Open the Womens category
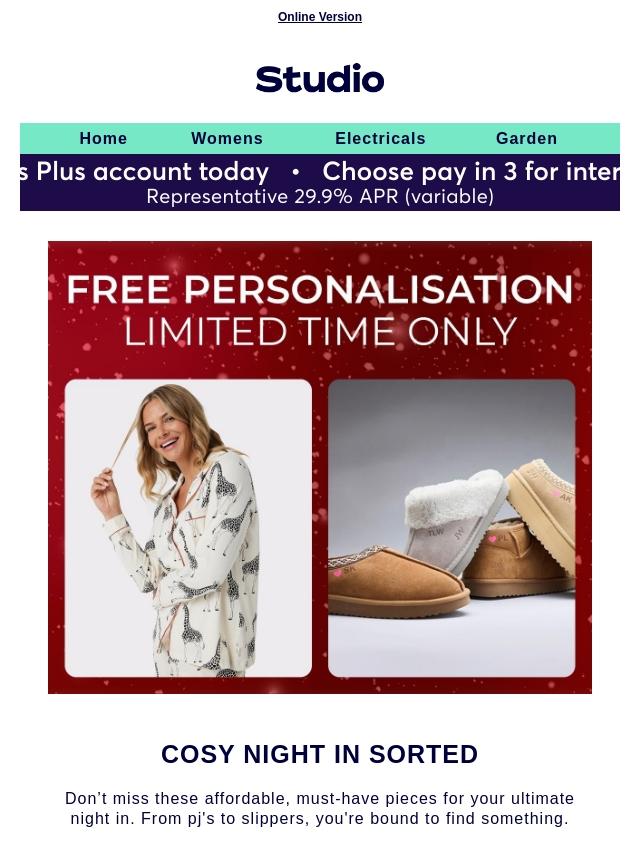The height and width of the screenshot is (854, 640). click(x=227, y=138)
